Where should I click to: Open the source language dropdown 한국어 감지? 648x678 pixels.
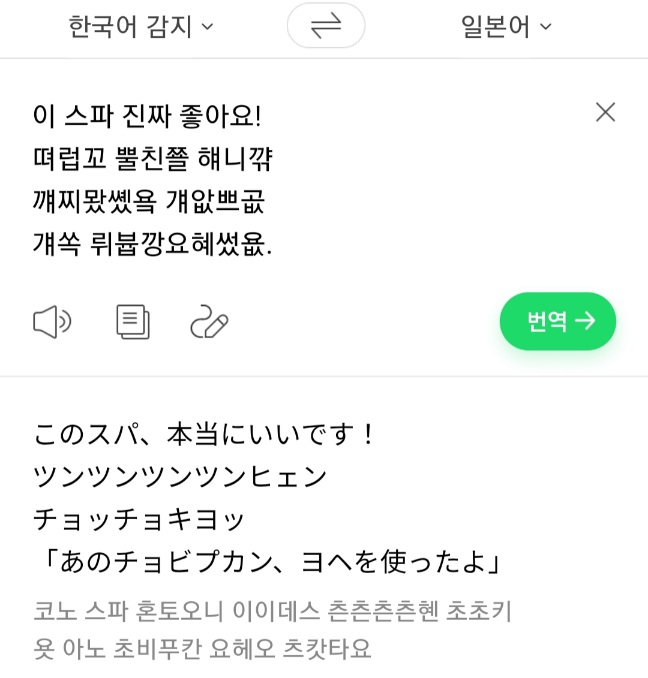point(141,27)
